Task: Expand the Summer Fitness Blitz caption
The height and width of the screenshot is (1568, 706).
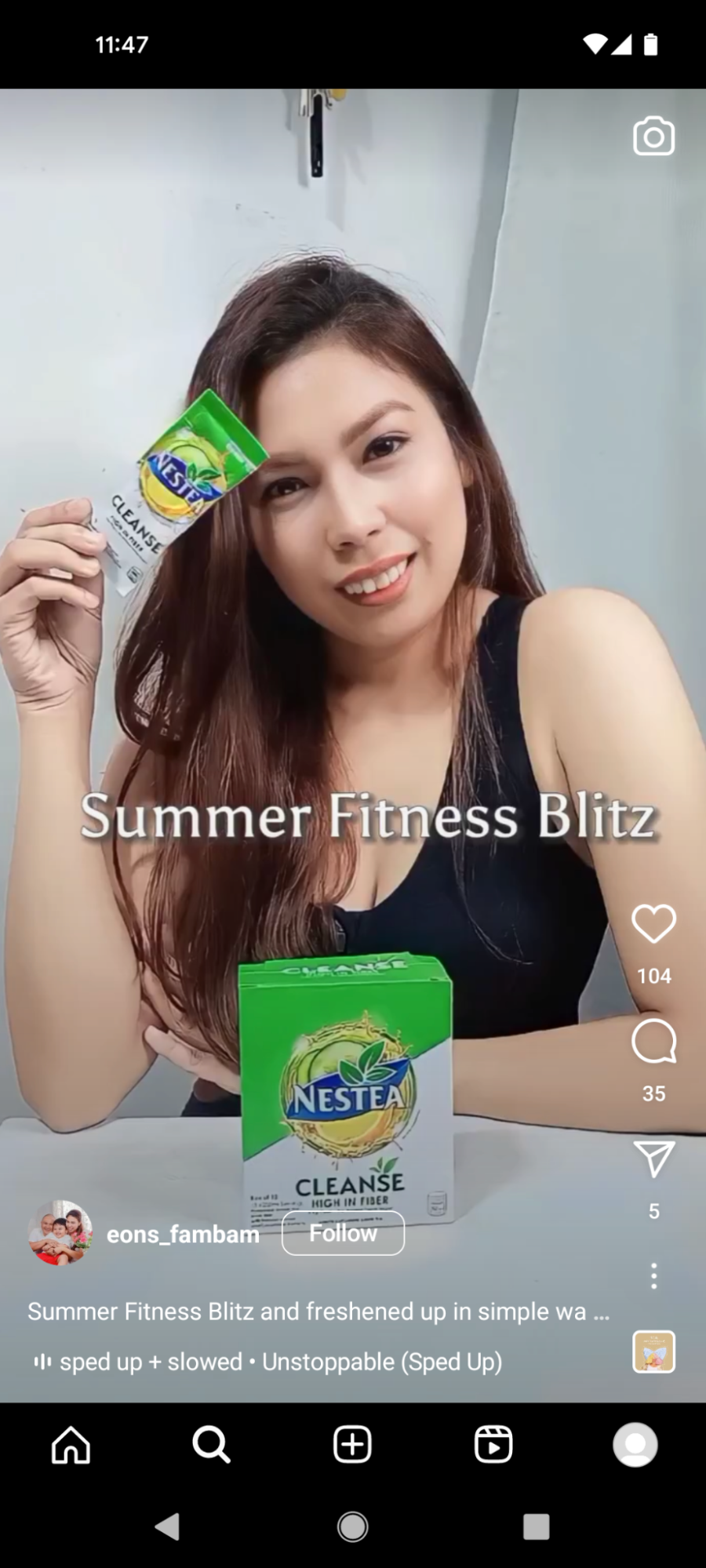Action: pyautogui.click(x=318, y=1312)
